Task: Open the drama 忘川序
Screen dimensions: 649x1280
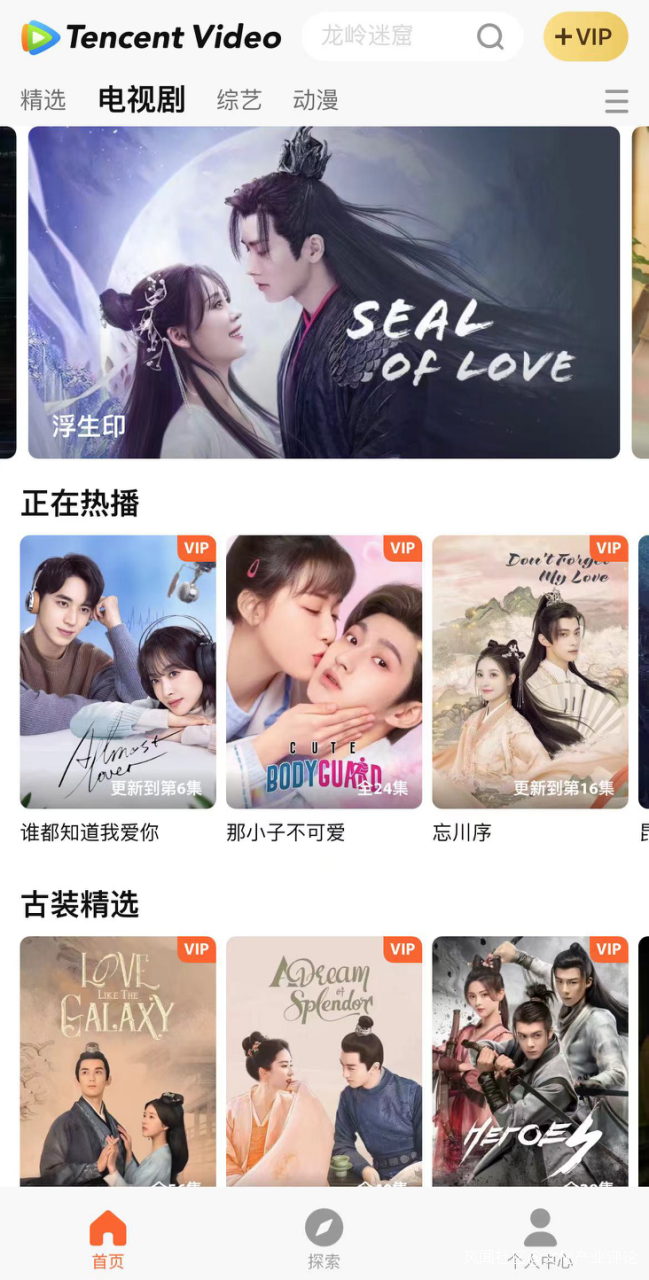Action: pyautogui.click(x=530, y=672)
